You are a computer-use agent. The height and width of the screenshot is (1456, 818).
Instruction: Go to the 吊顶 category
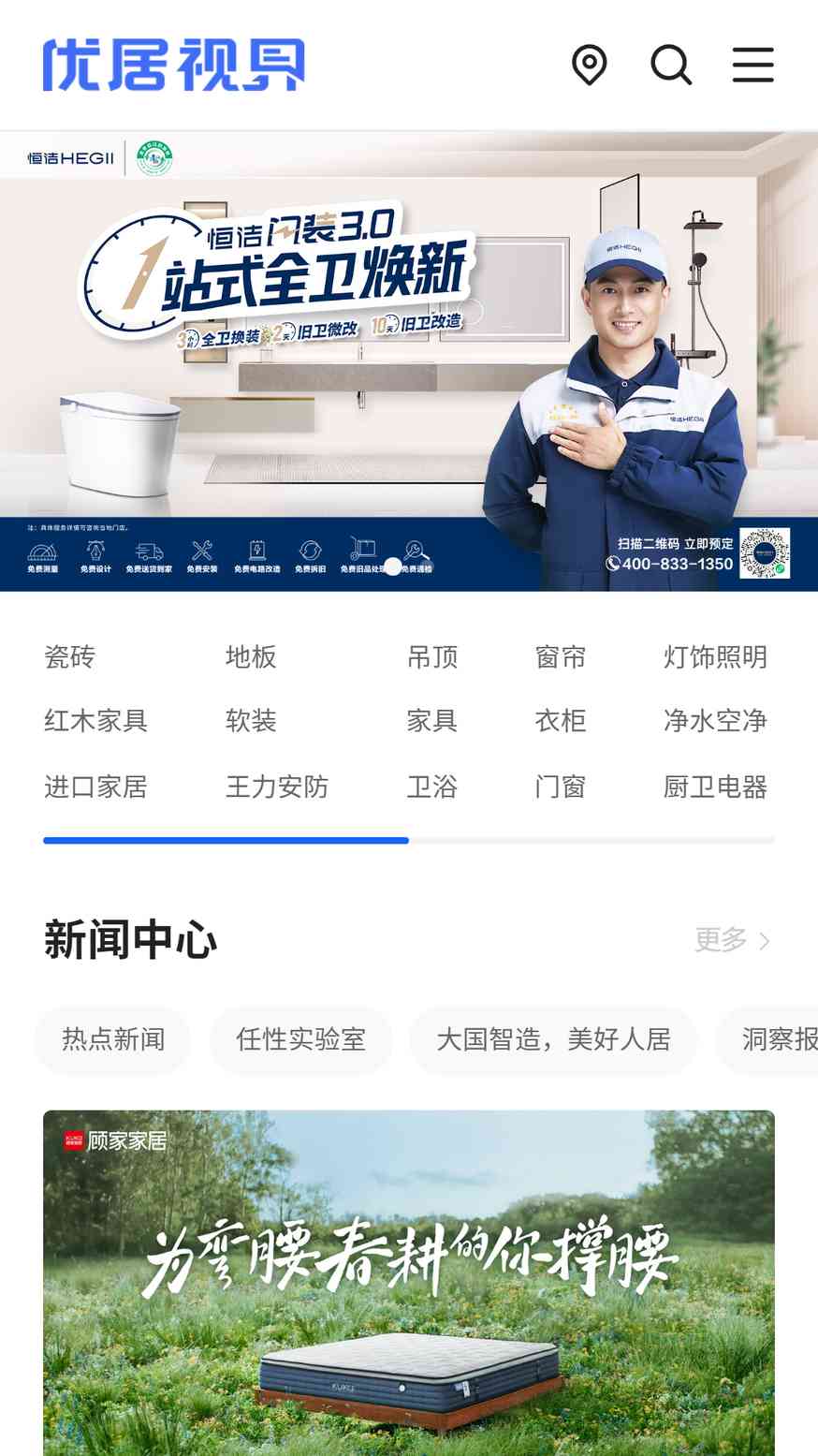[432, 657]
